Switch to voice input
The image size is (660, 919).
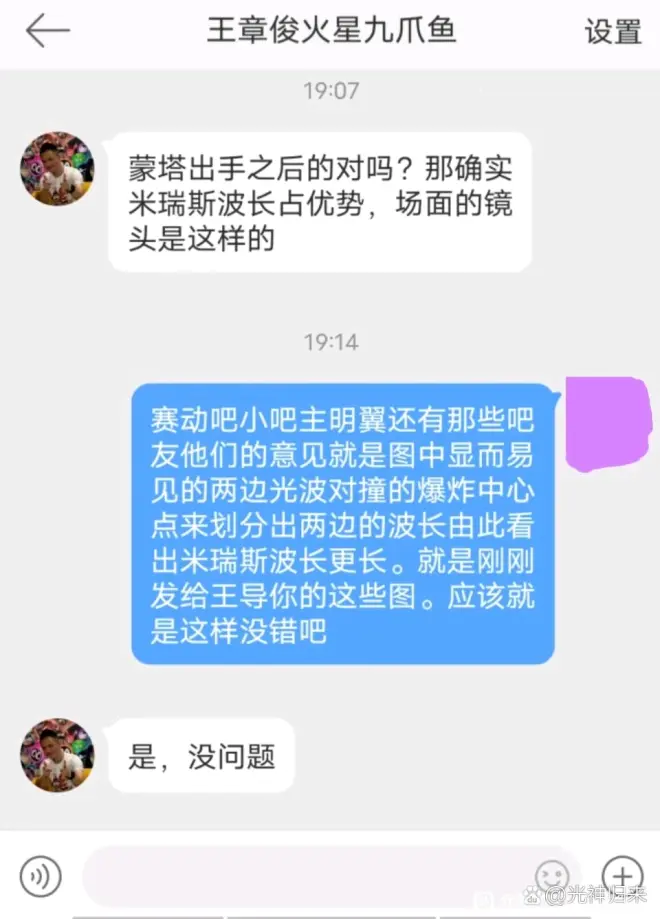[x=40, y=877]
